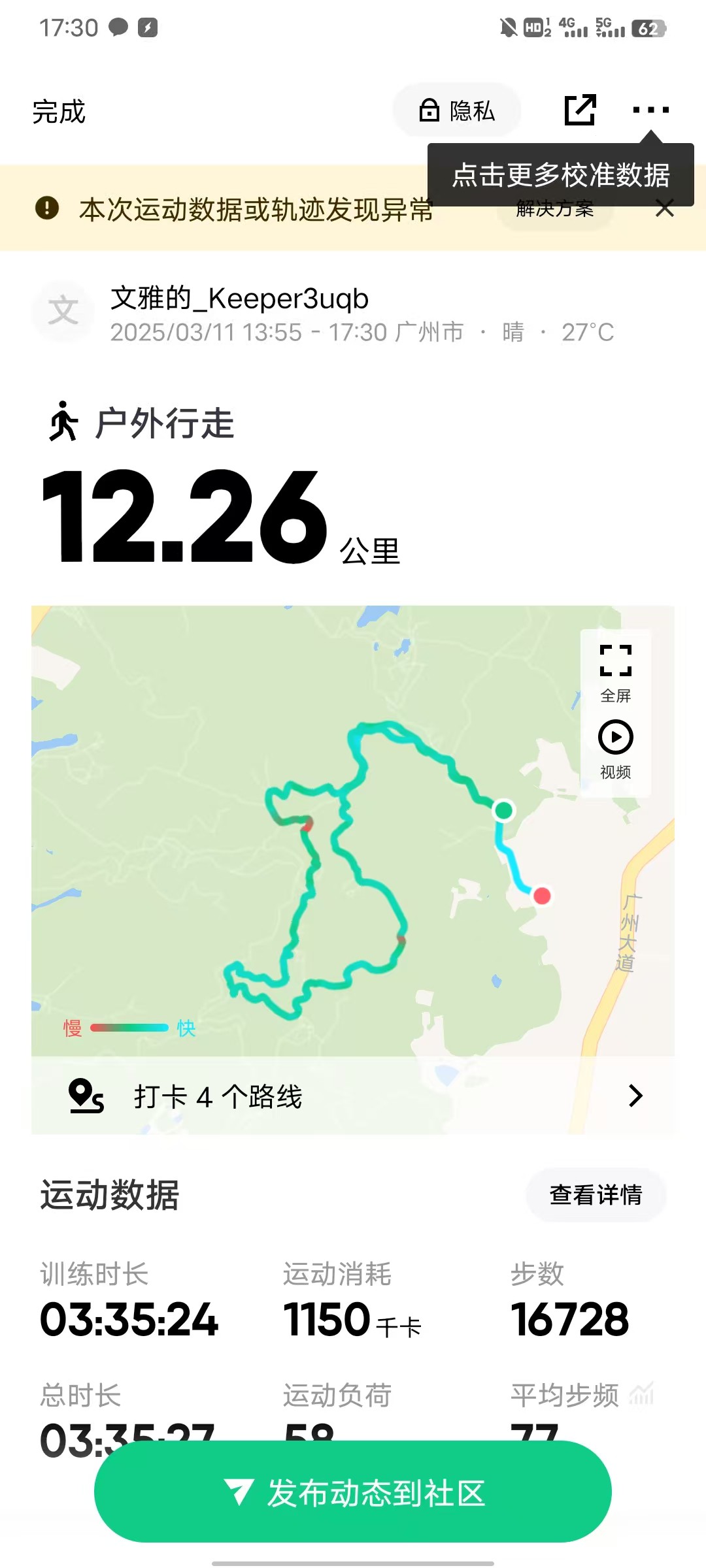Open the 隐私 privacy setting
706x1568 pixels.
[x=456, y=110]
